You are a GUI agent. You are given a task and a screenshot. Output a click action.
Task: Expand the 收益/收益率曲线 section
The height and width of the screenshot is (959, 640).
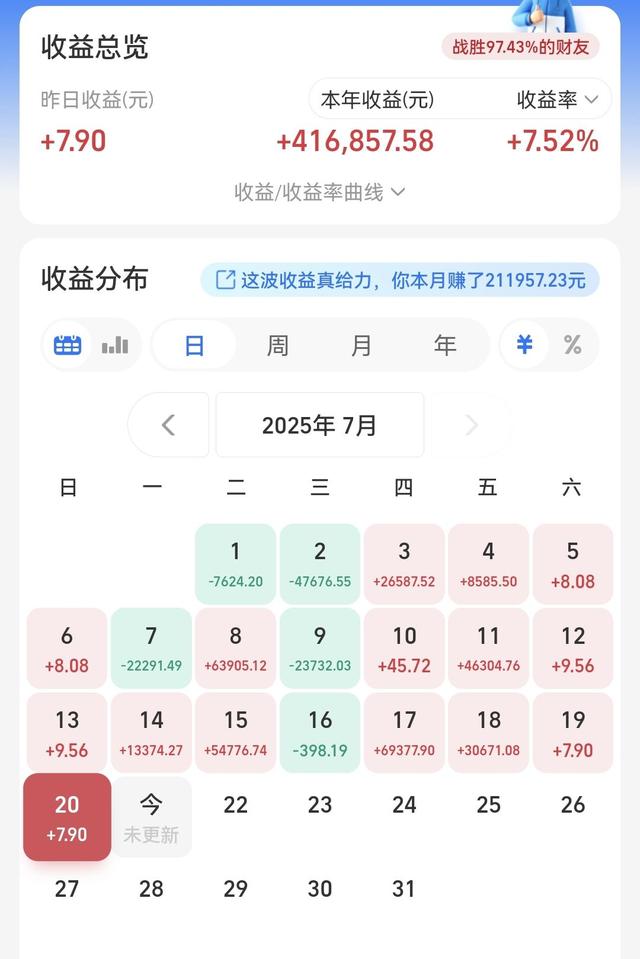(319, 192)
